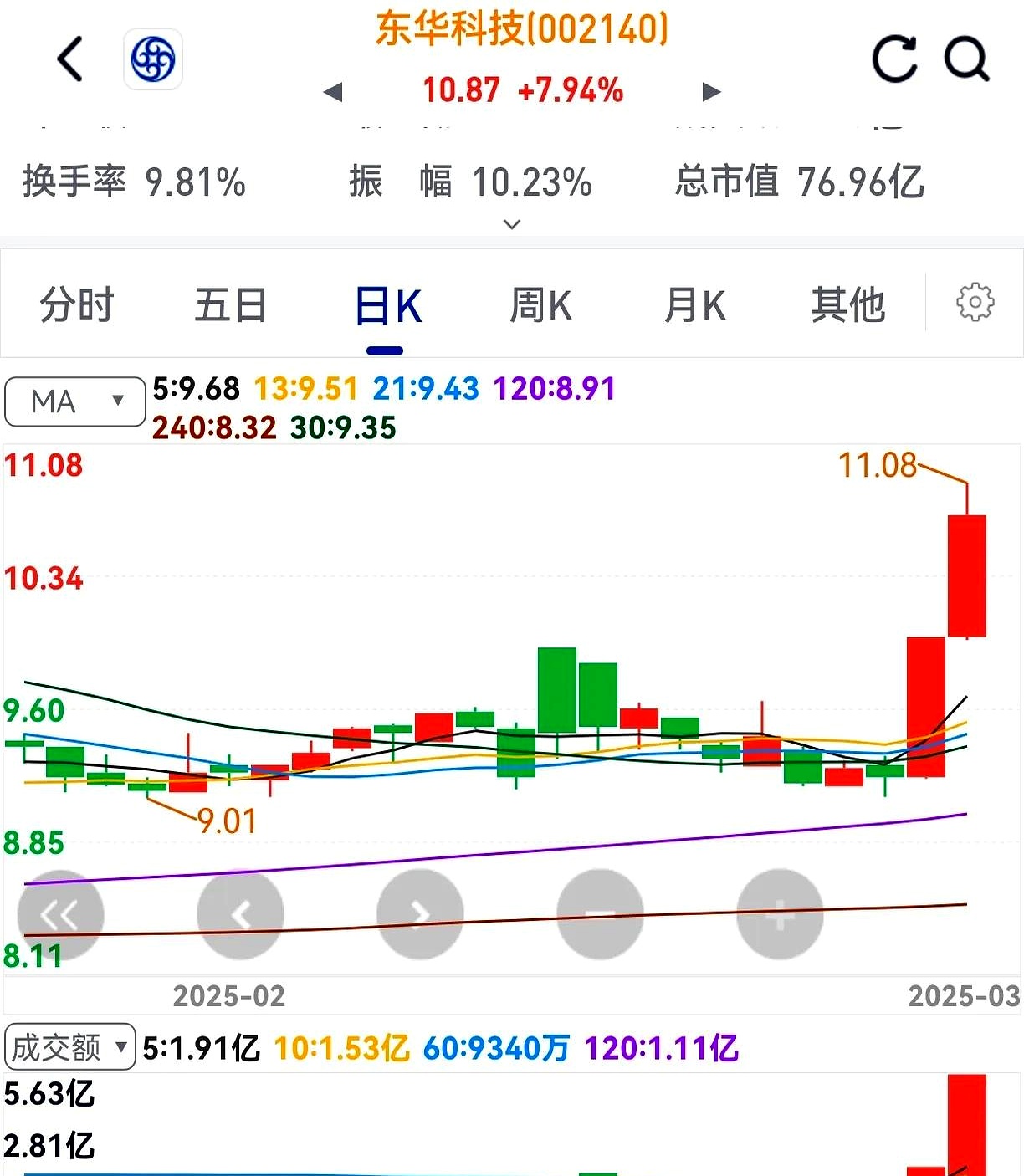Switch to the 分时 chart tab
The image size is (1024, 1176).
click(75, 305)
